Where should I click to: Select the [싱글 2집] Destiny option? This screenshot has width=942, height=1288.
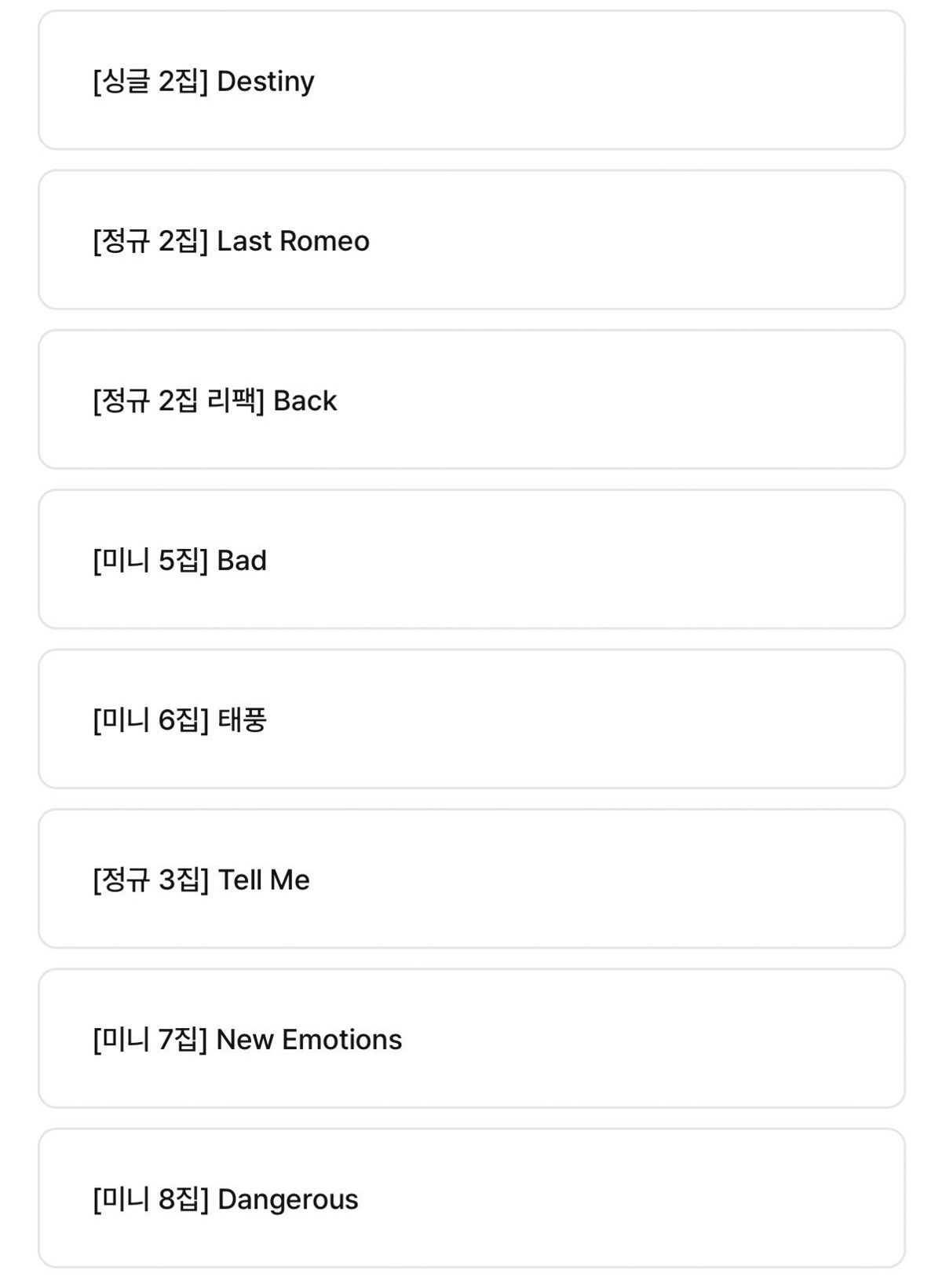pos(471,81)
